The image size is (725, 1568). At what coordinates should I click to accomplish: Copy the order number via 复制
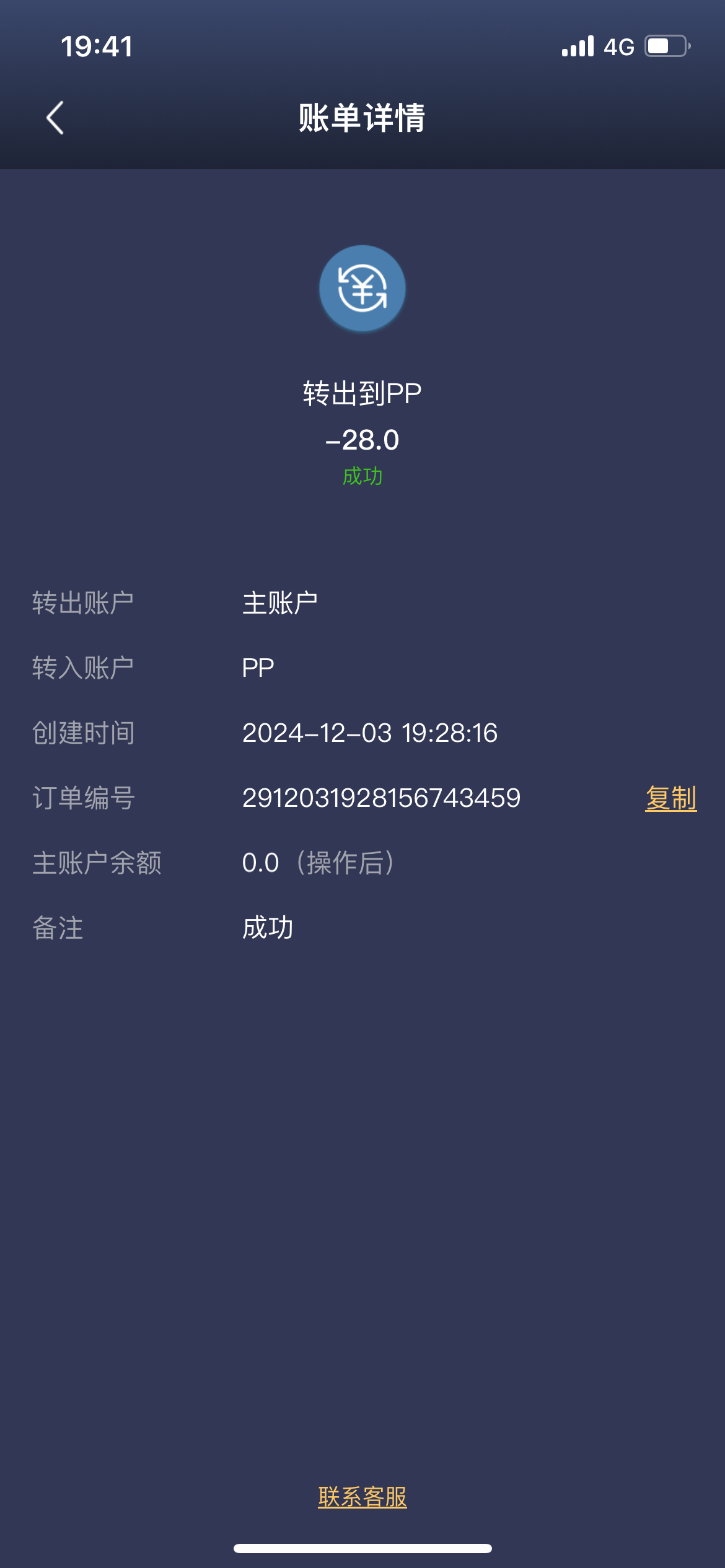[670, 798]
